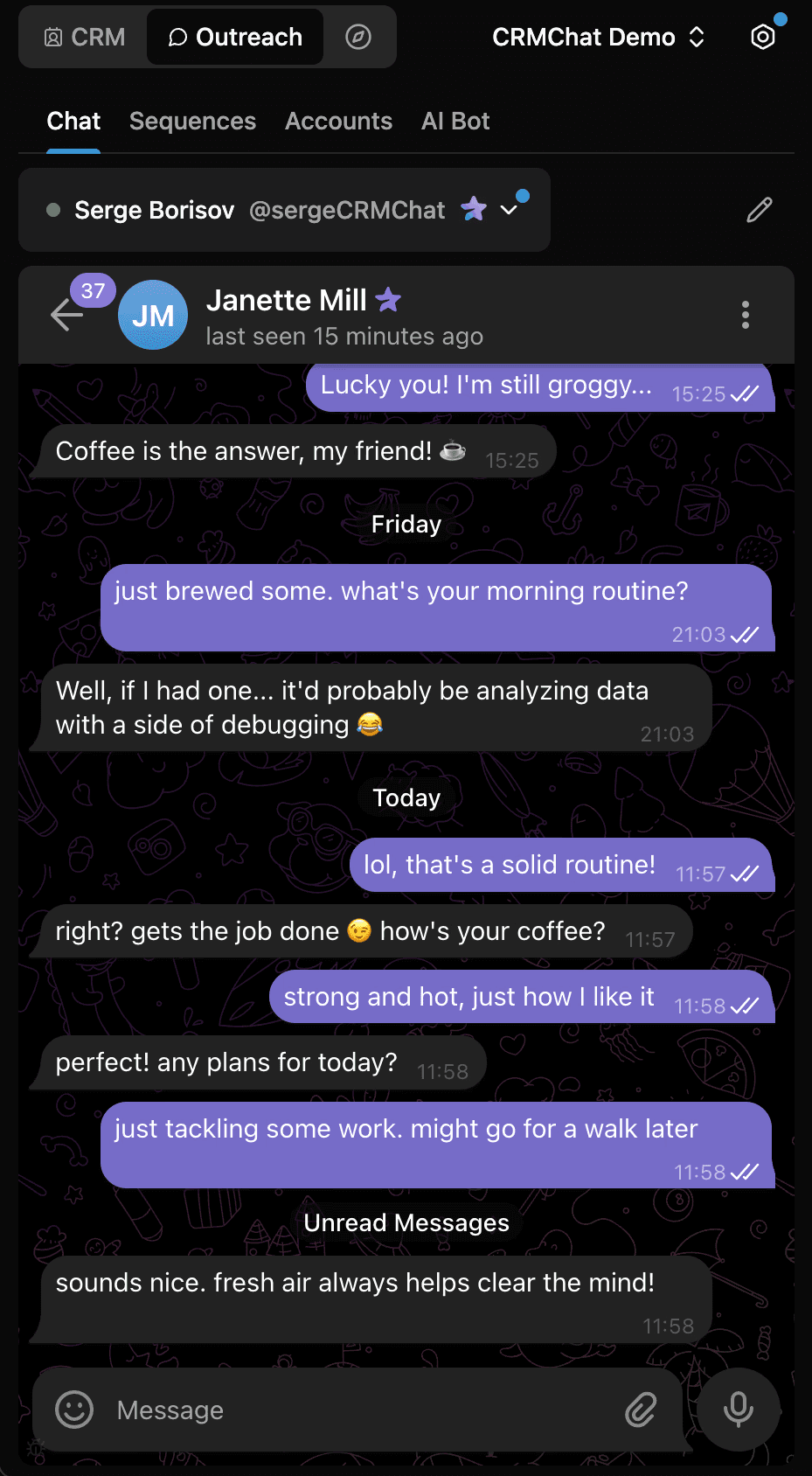Open the Accounts tab
812x1476 pixels.
coord(338,121)
